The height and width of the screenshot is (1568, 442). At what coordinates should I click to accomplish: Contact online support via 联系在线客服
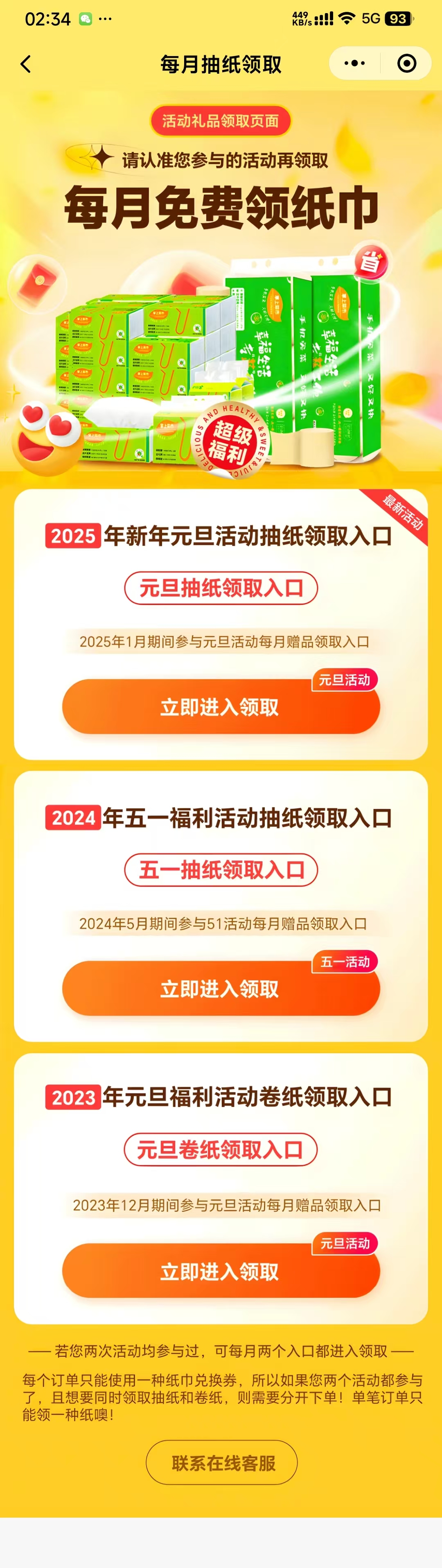pyautogui.click(x=221, y=1463)
